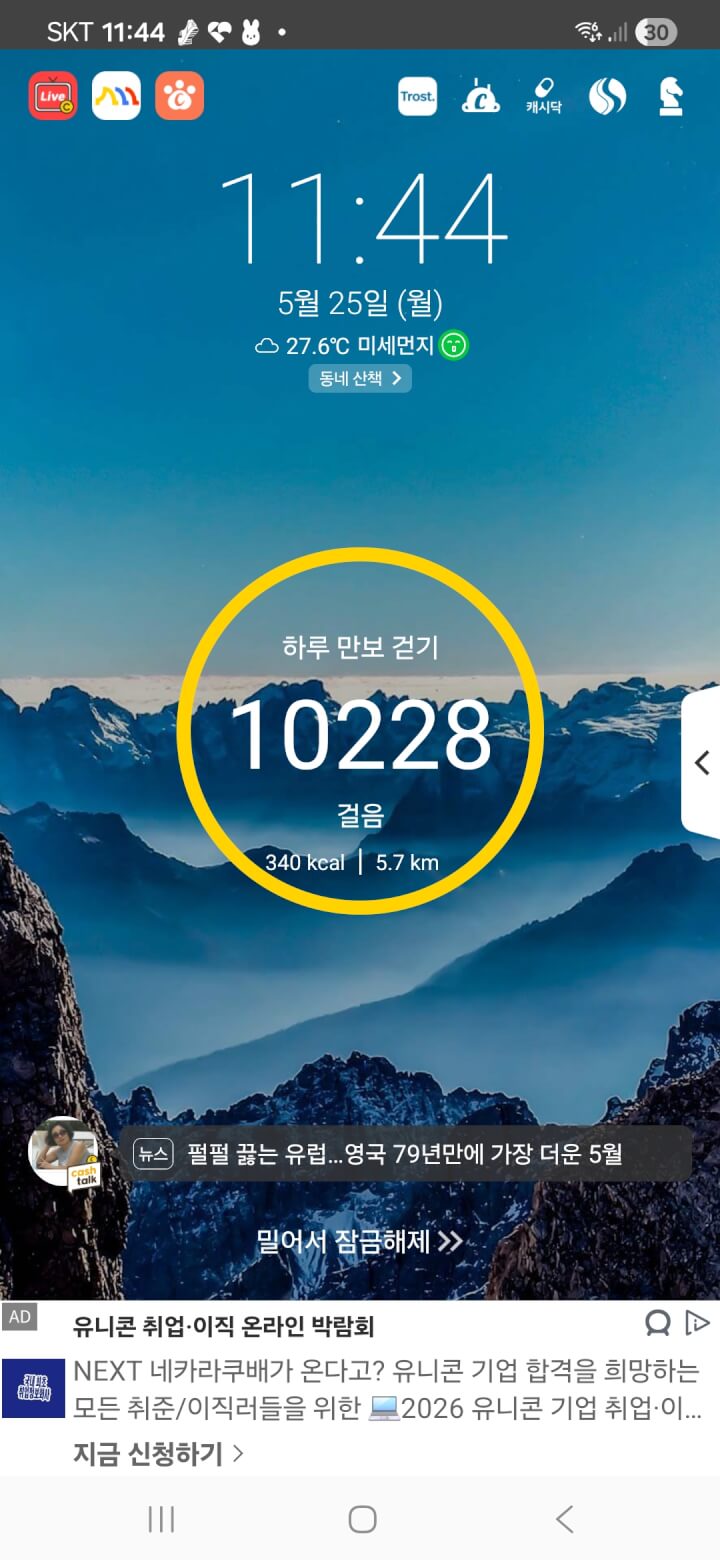
Task: Open the orange paw app shortcut
Action: (x=180, y=96)
